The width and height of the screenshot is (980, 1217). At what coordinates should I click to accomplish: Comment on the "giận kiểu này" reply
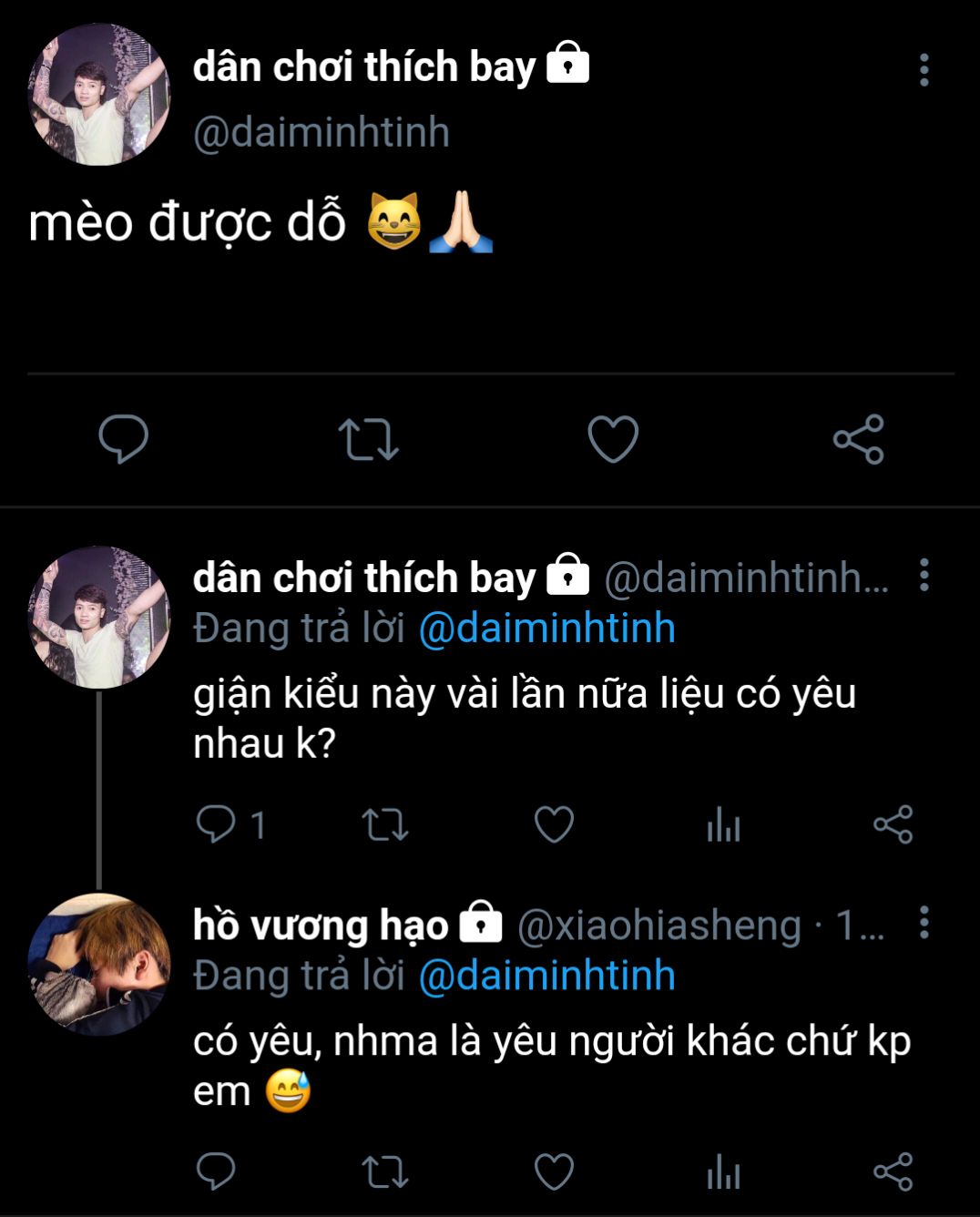(217, 824)
